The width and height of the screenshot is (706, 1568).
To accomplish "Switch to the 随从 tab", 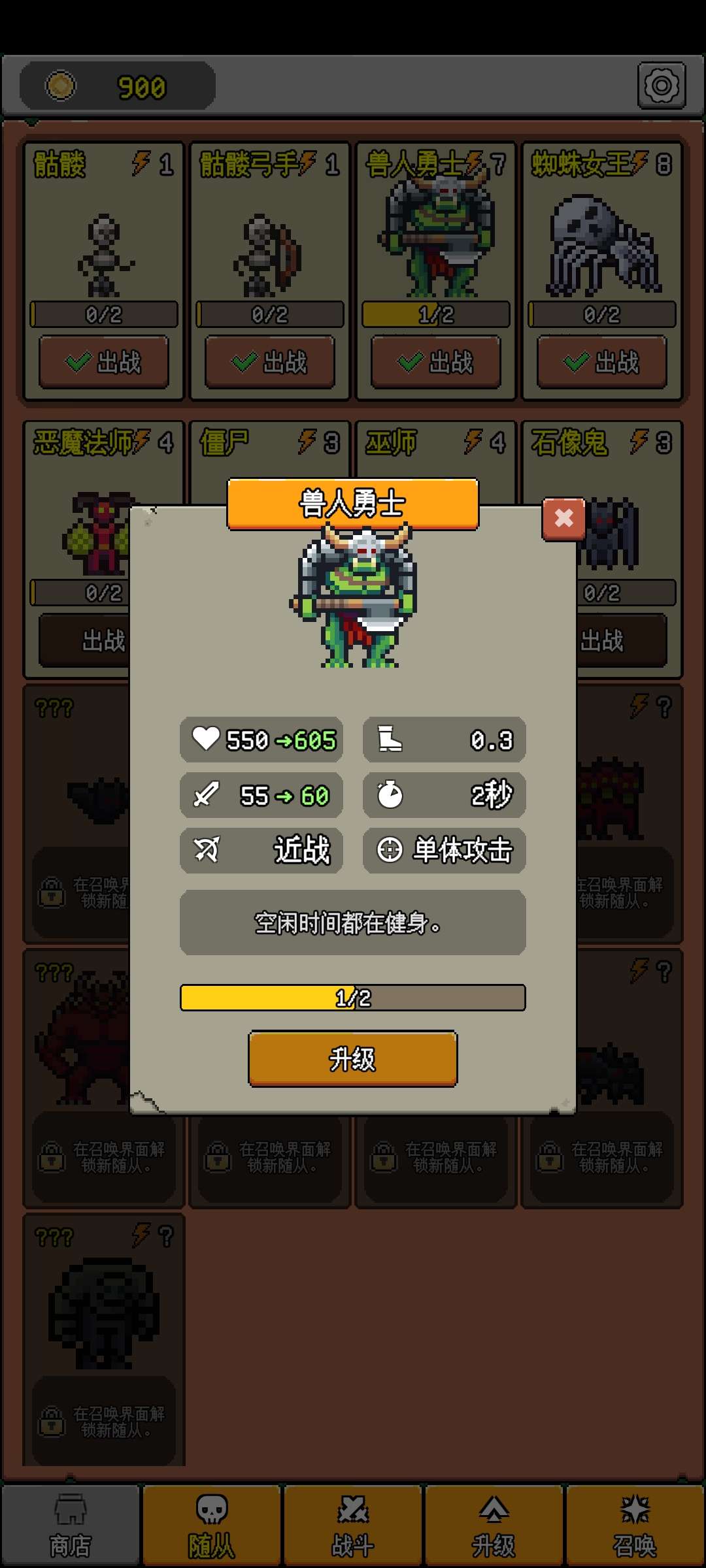I will pyautogui.click(x=211, y=1525).
